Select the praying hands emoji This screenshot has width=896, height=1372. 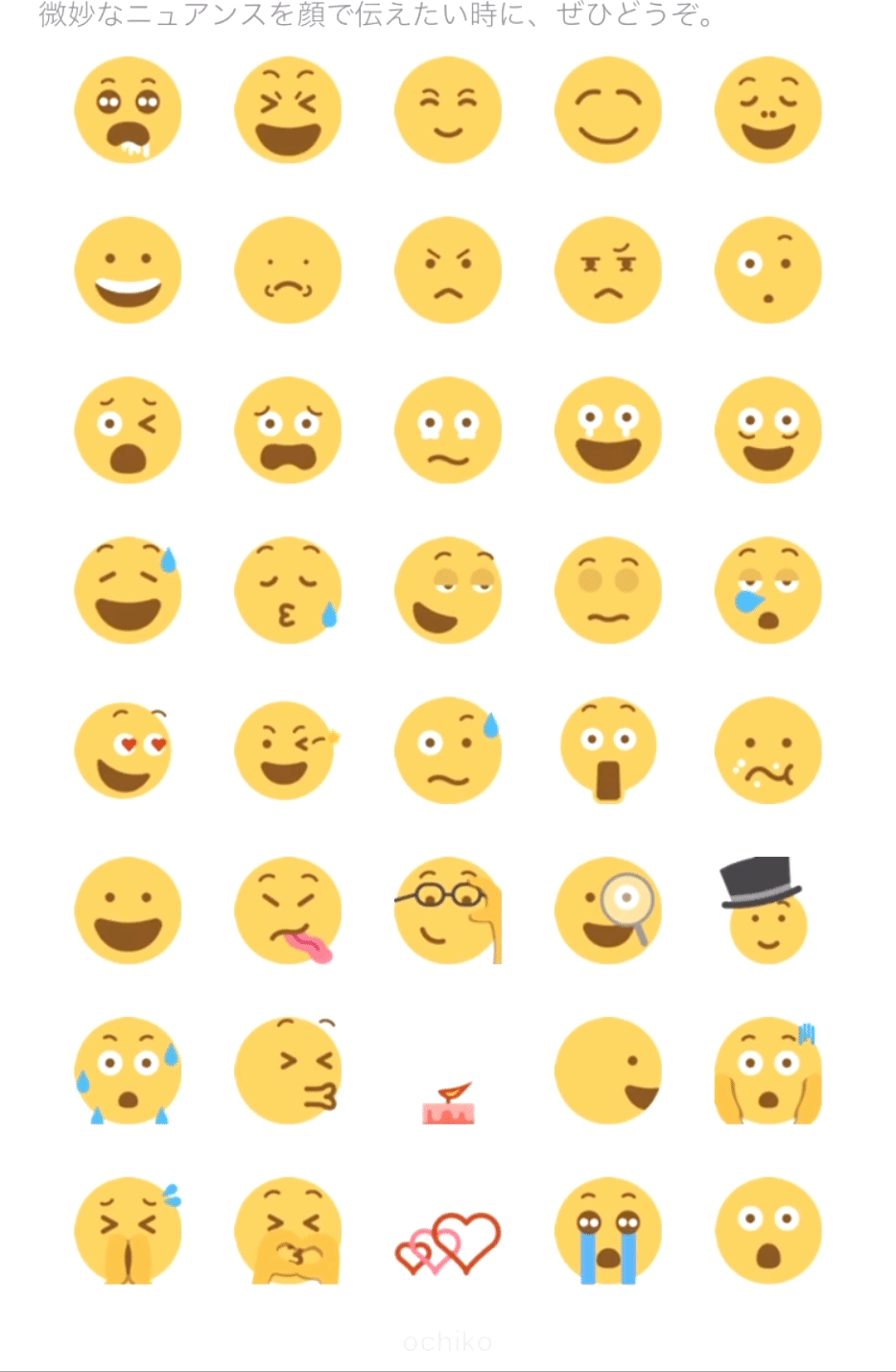pyautogui.click(x=128, y=1230)
